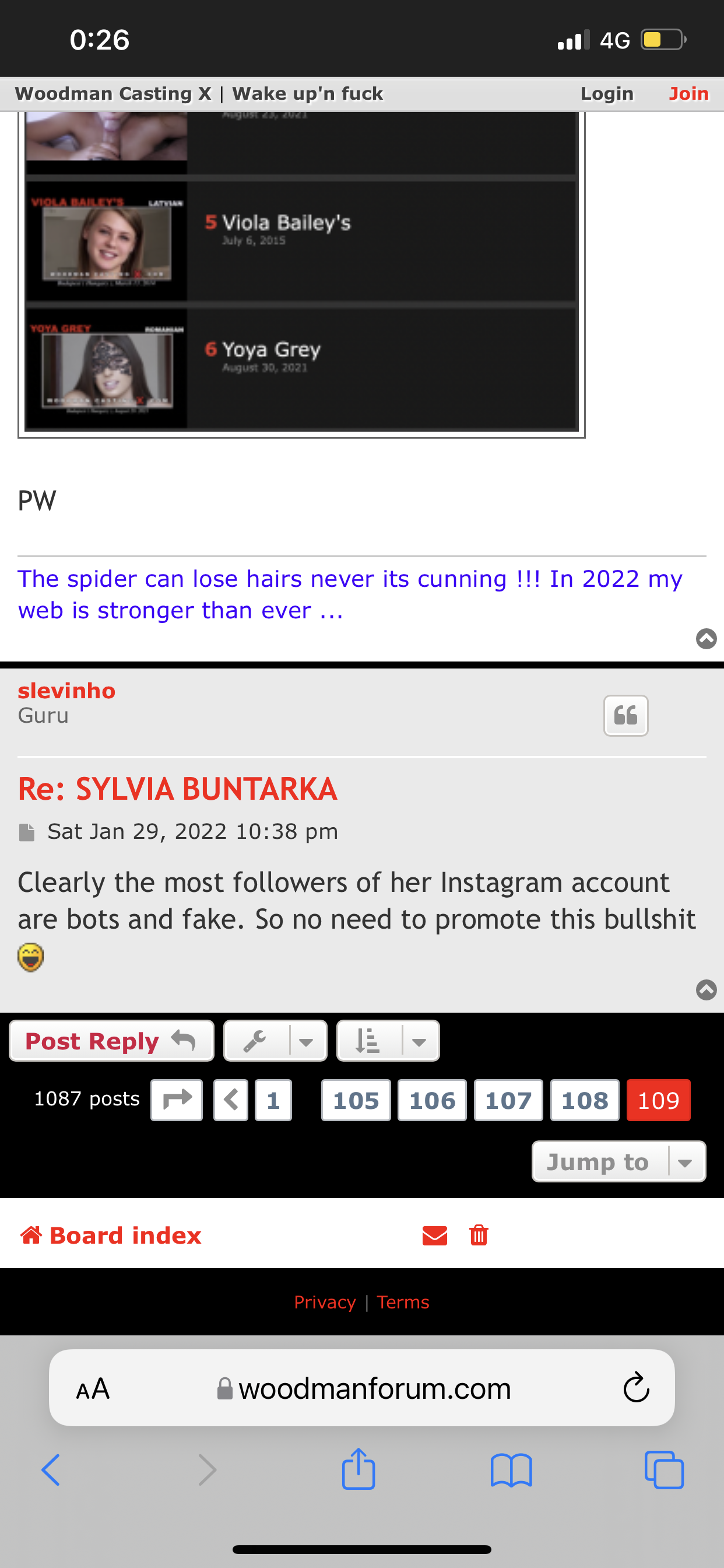Open the Terms link

403,1302
